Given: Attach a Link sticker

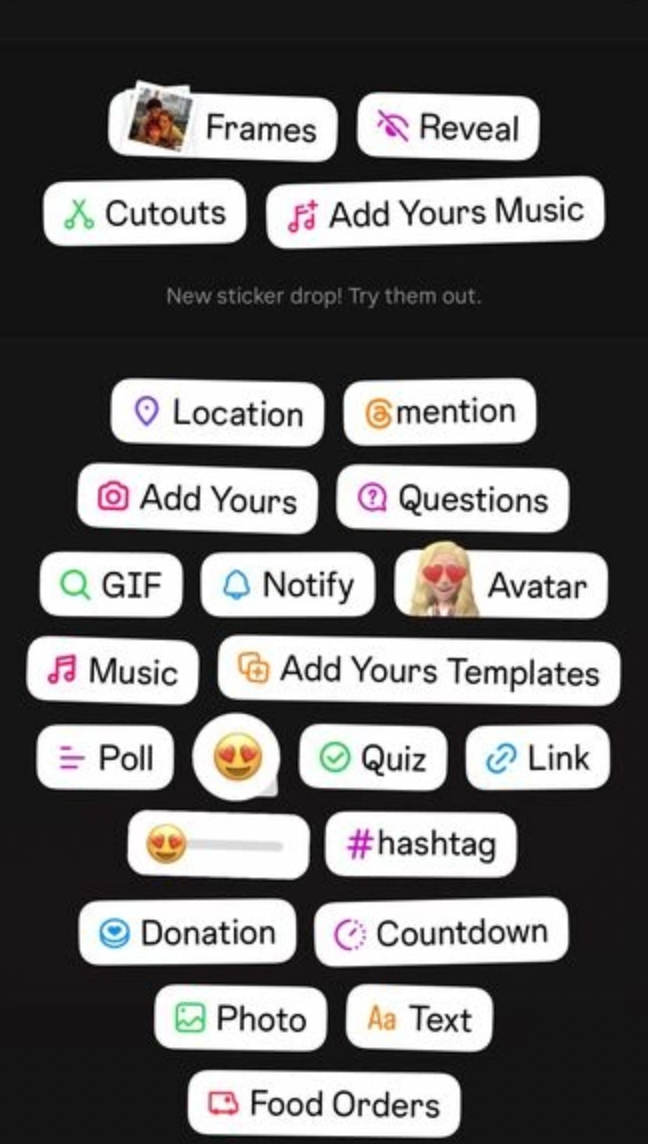Looking at the screenshot, I should (x=538, y=757).
